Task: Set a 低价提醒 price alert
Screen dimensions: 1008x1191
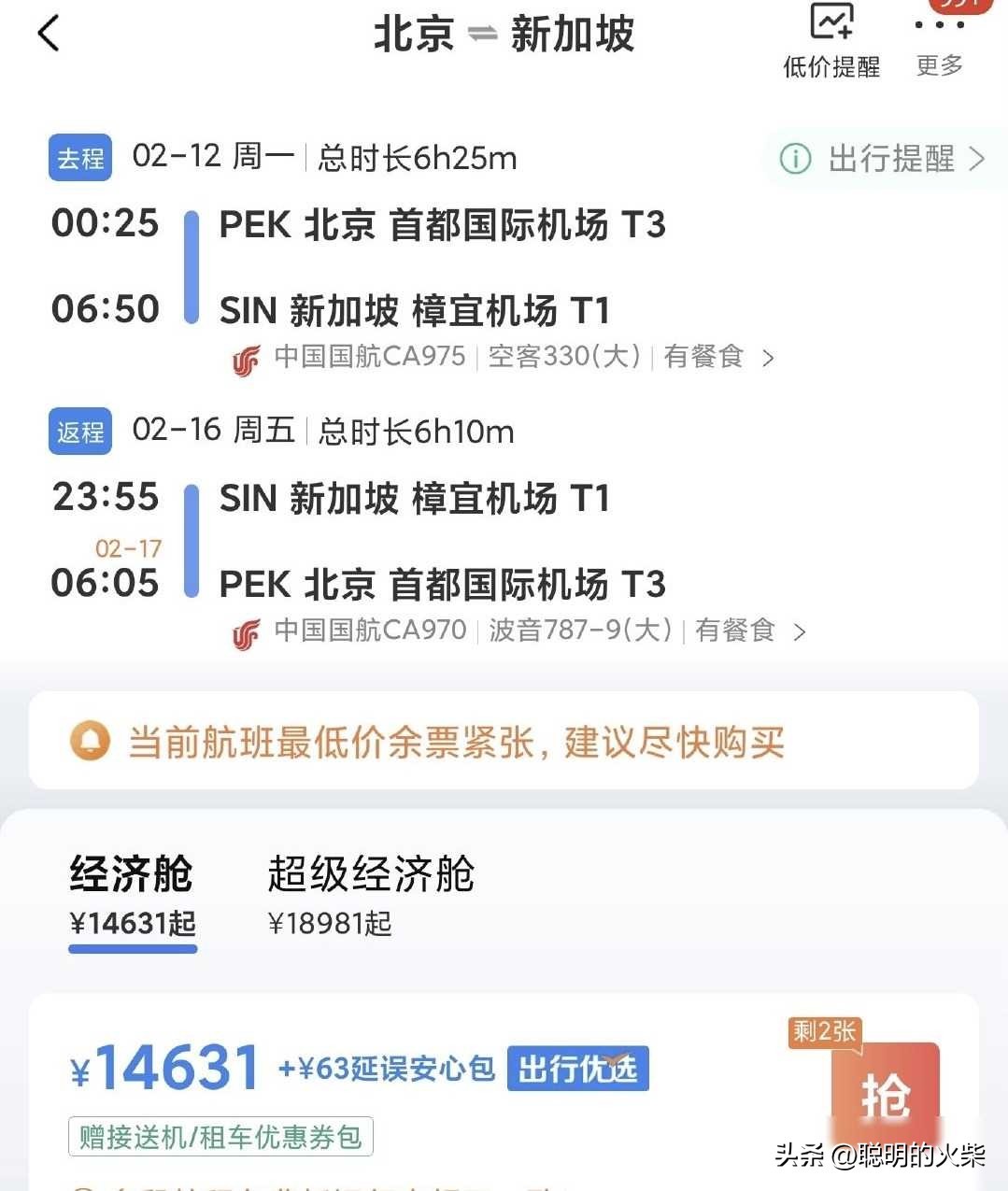Action: [x=831, y=40]
